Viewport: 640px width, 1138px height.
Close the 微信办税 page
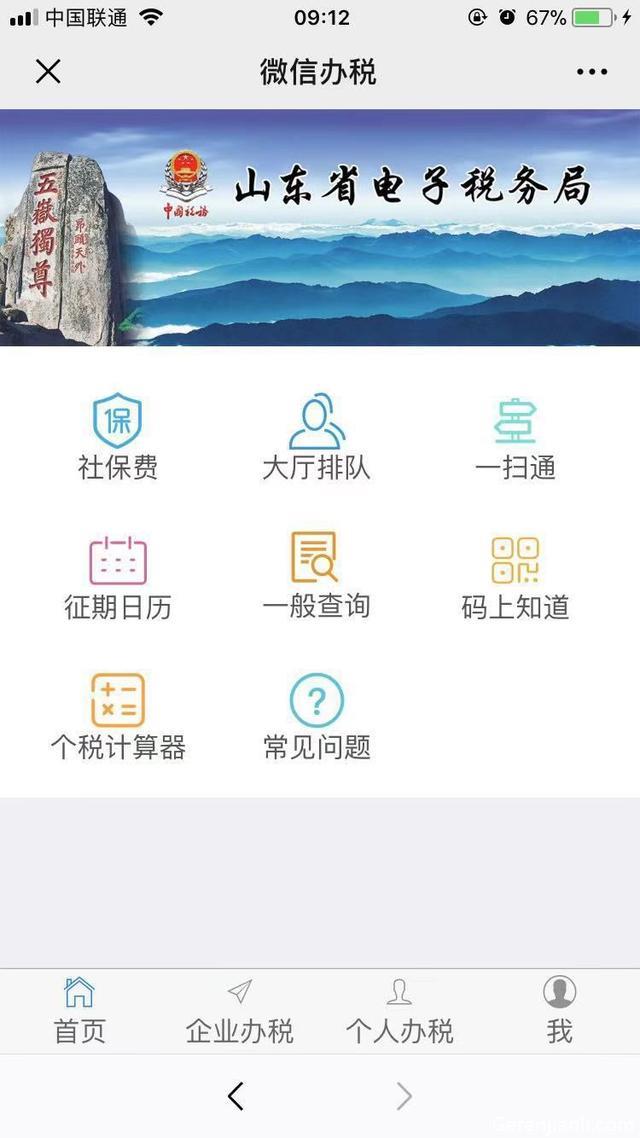[48, 72]
